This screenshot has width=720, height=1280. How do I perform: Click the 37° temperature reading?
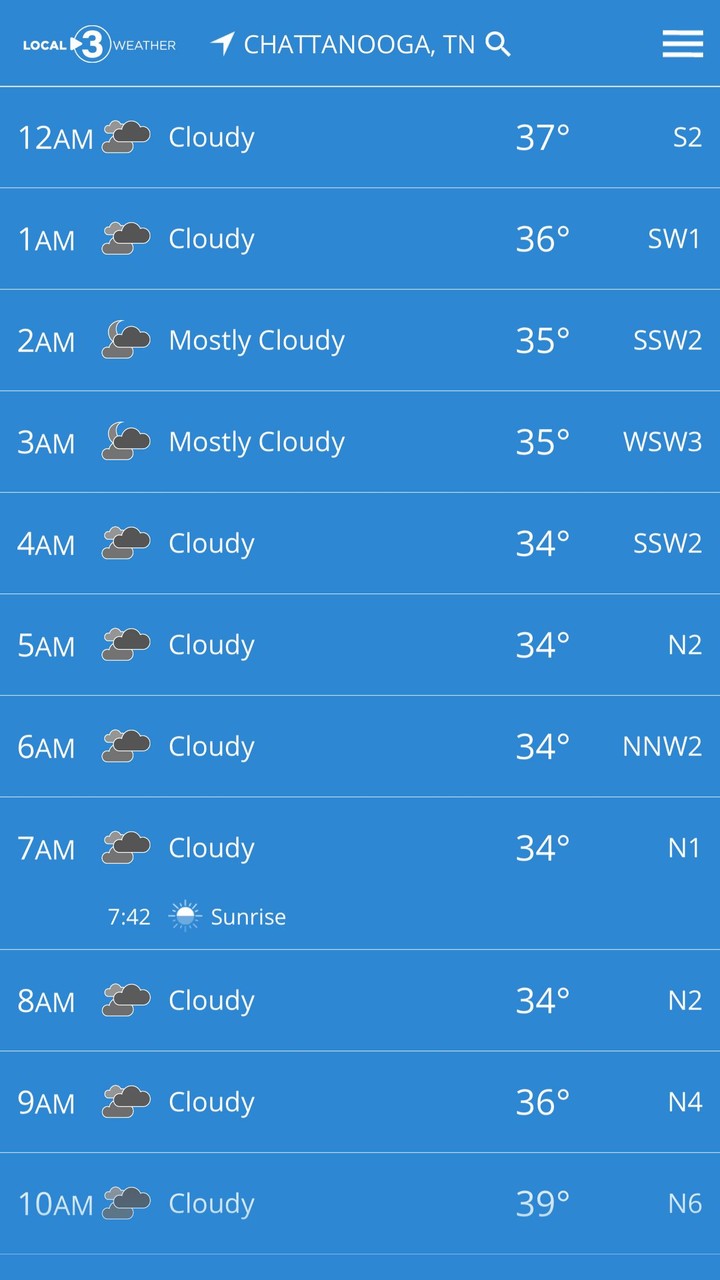[x=542, y=137]
